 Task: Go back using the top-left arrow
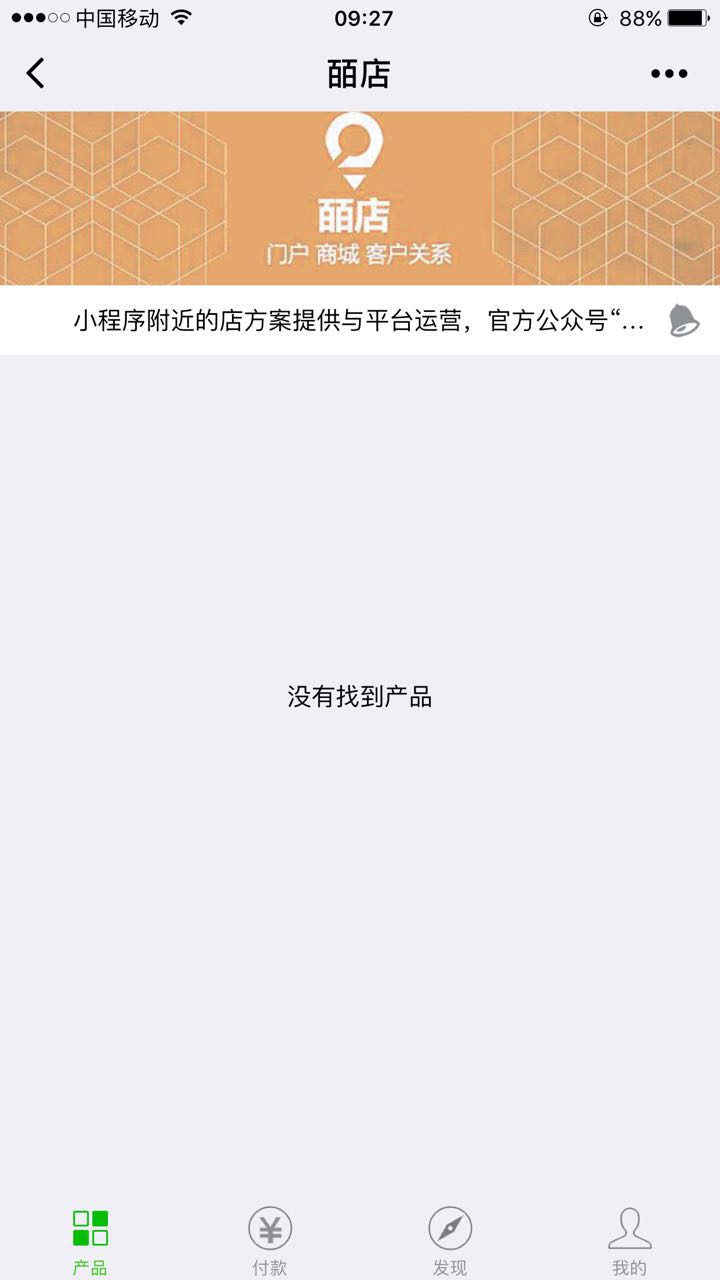click(36, 73)
